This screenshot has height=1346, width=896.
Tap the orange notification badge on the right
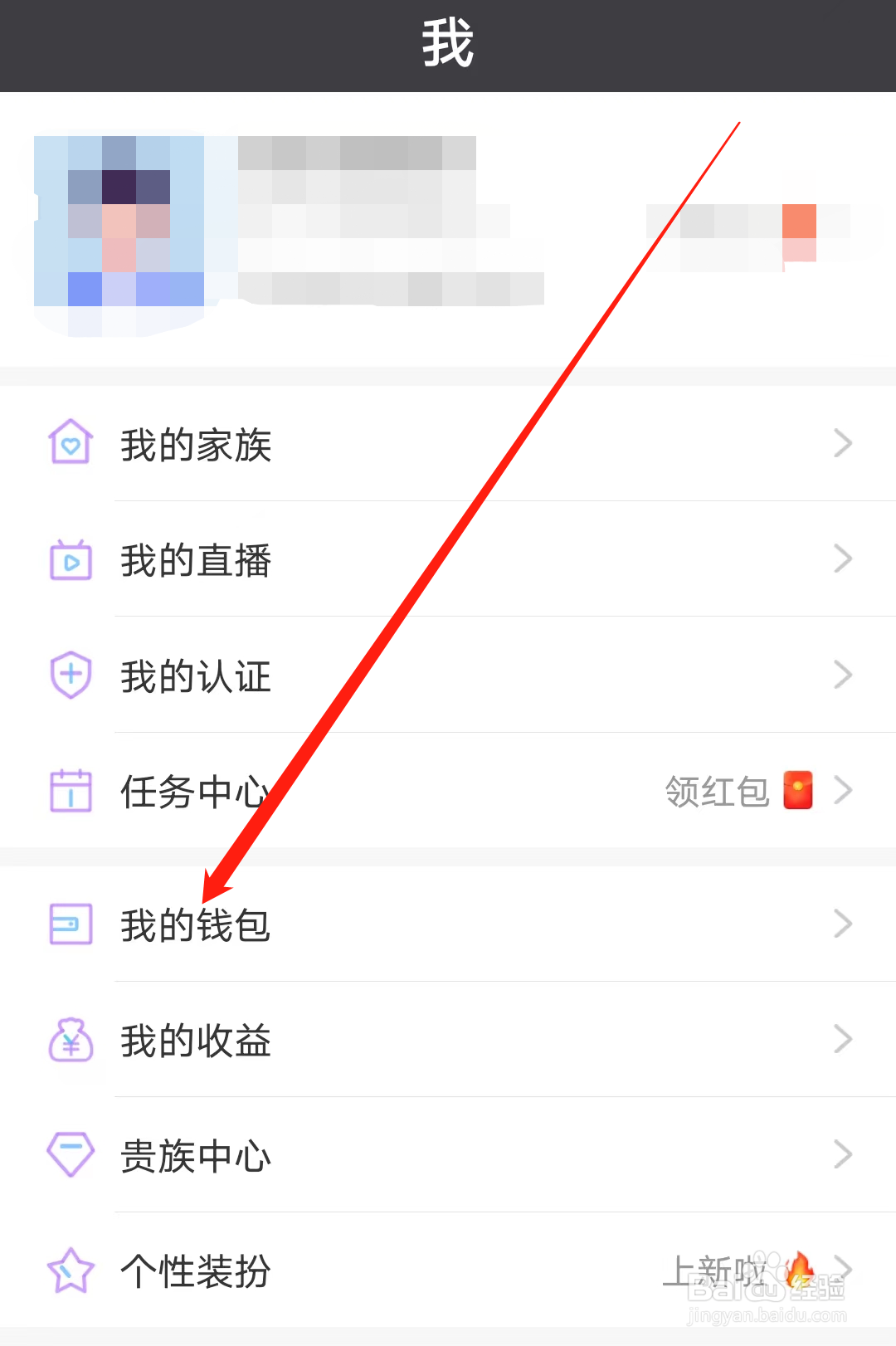pos(799,224)
